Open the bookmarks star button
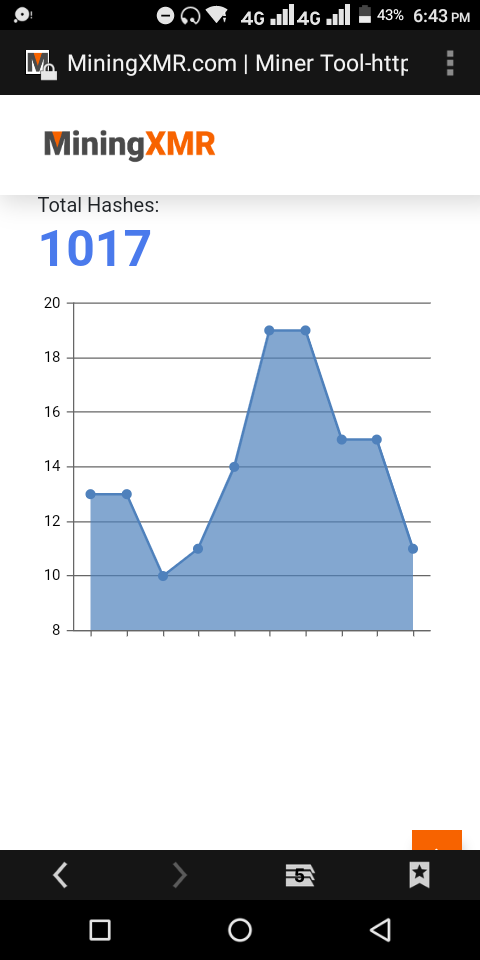480x960 pixels. click(x=419, y=876)
